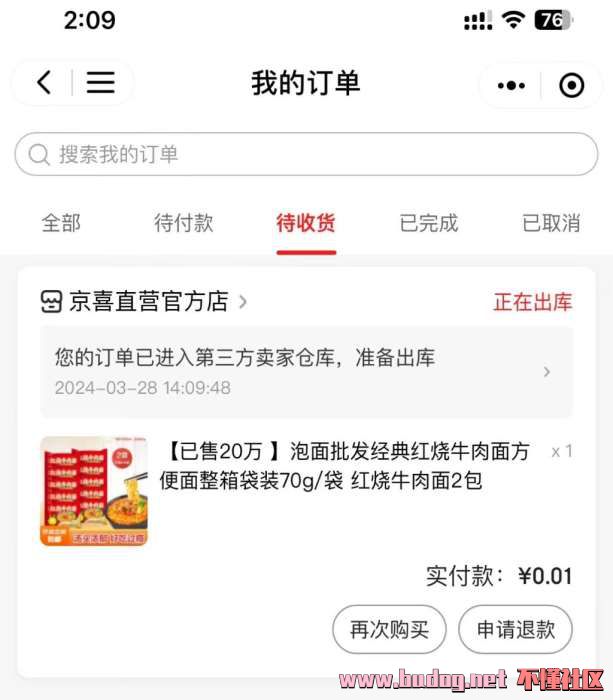Switch to the 已取消 tab

tap(551, 223)
